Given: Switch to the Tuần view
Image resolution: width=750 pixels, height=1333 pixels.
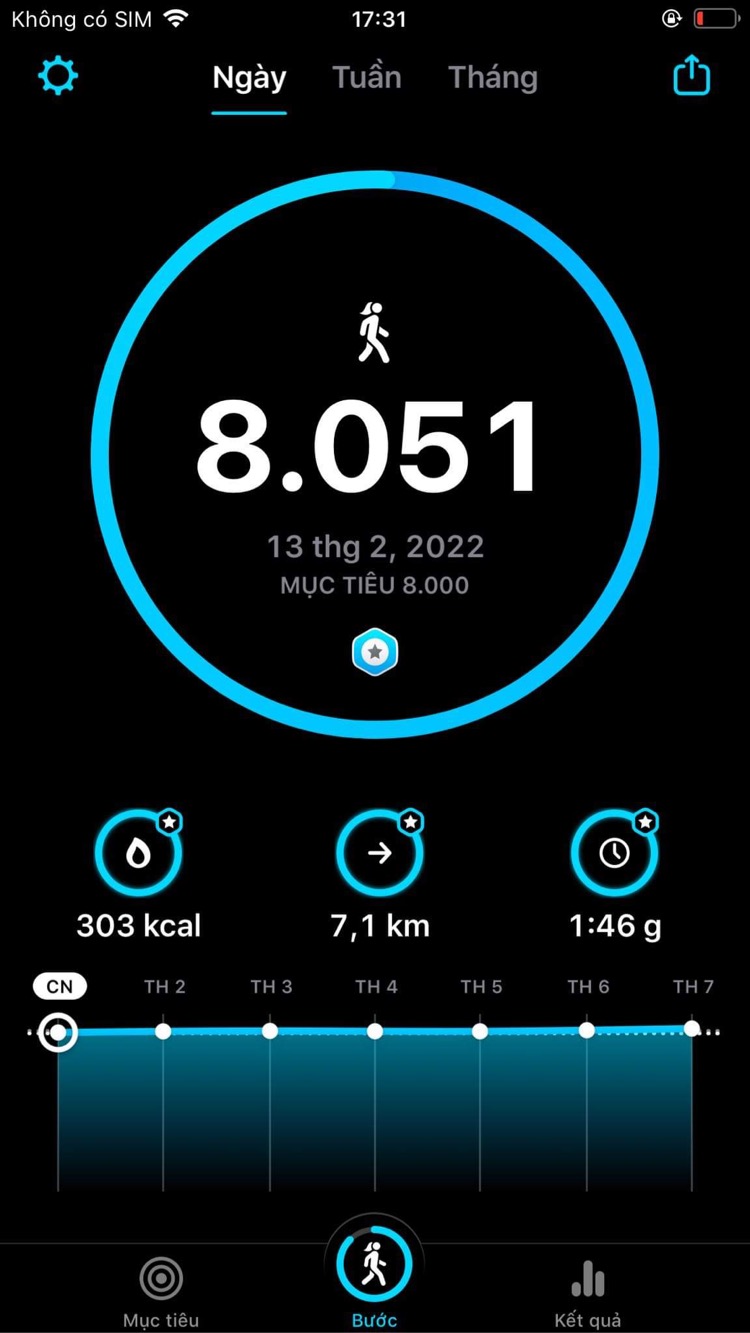Looking at the screenshot, I should (x=367, y=78).
